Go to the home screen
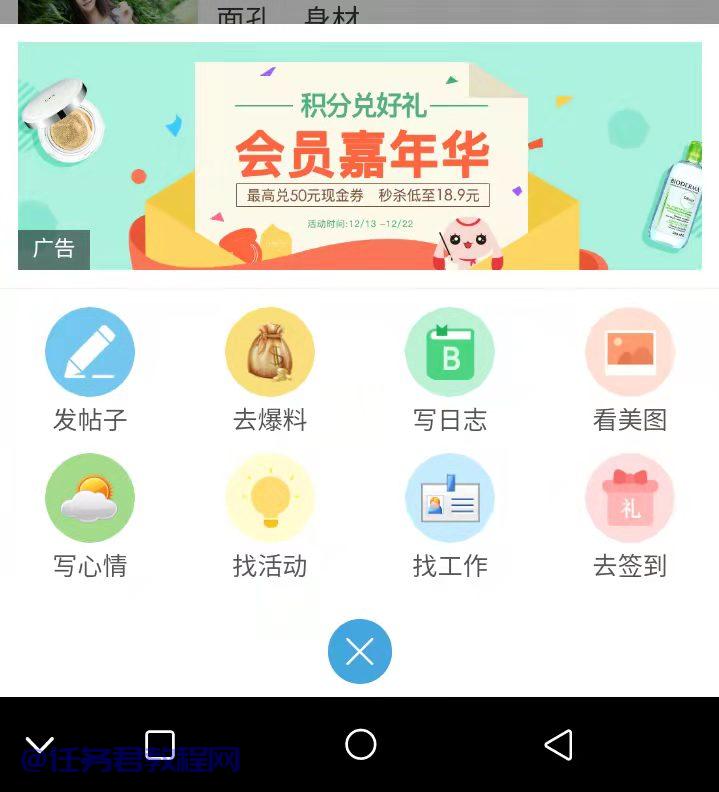Screen dimensions: 719x792 [x=360, y=744]
